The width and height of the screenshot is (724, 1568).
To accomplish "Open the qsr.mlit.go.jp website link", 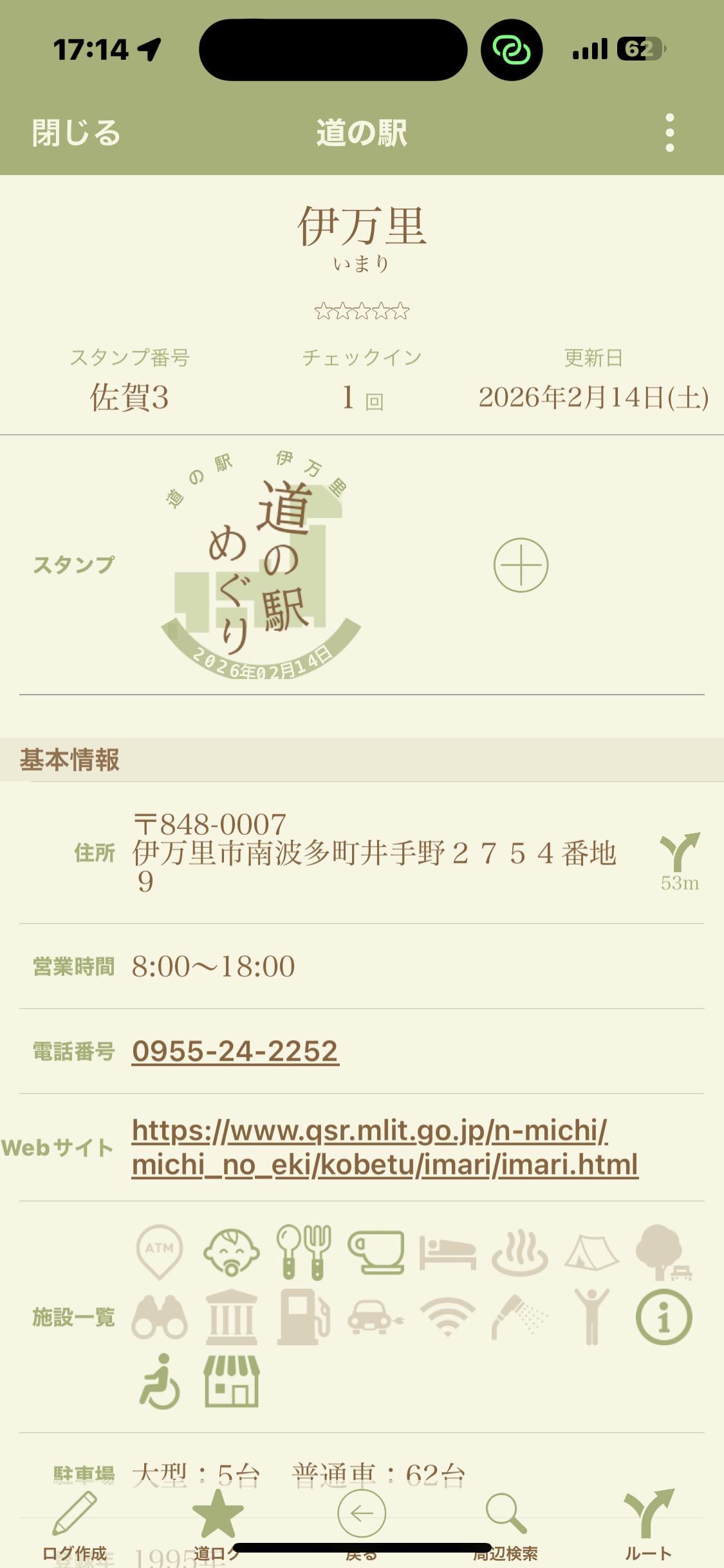I will tap(385, 1147).
